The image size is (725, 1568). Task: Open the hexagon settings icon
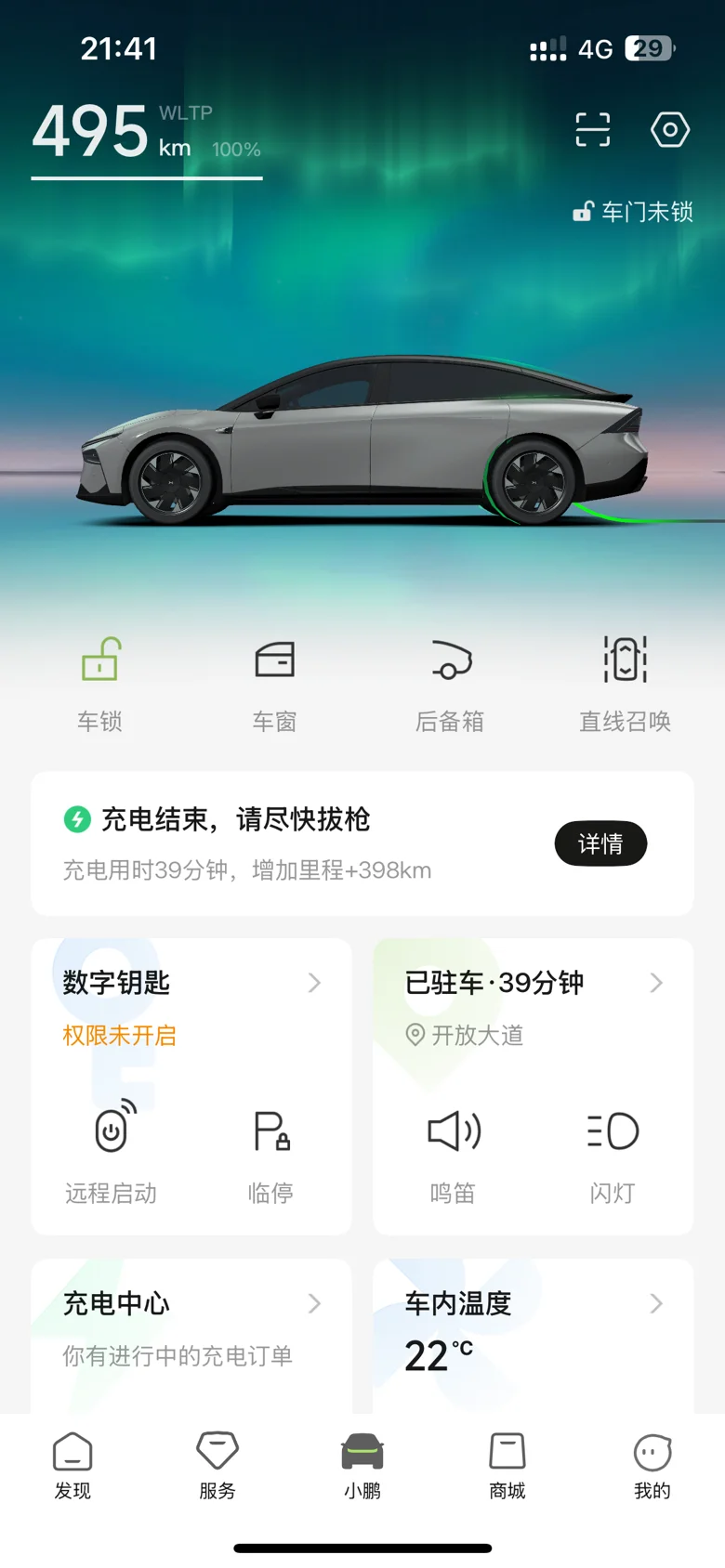(669, 130)
